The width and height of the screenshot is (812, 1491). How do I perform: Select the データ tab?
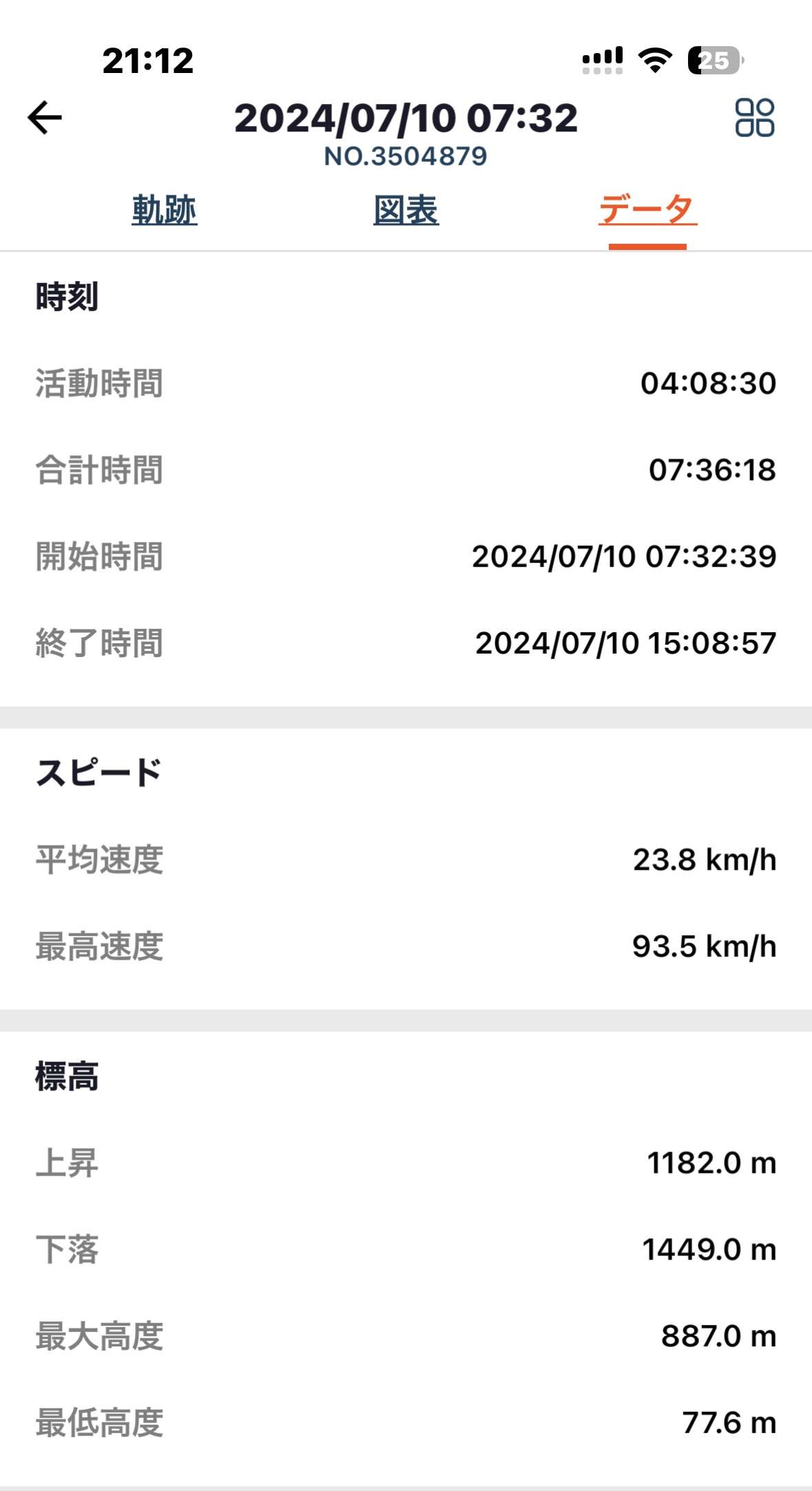(647, 210)
